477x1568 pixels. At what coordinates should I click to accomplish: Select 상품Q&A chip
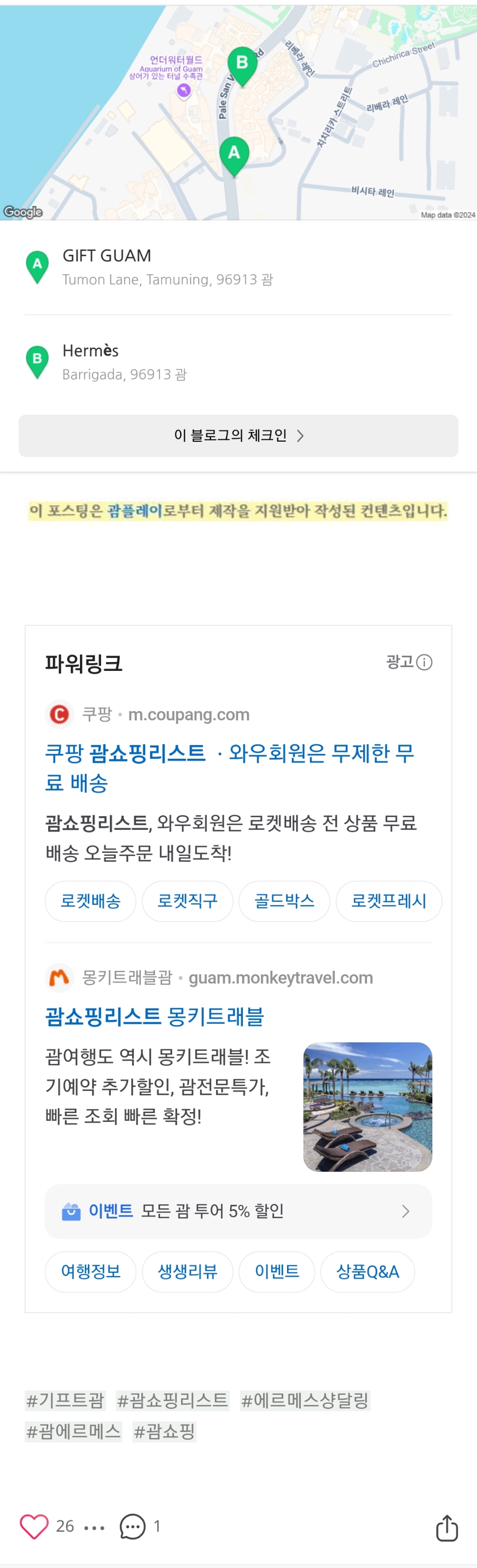(368, 1272)
